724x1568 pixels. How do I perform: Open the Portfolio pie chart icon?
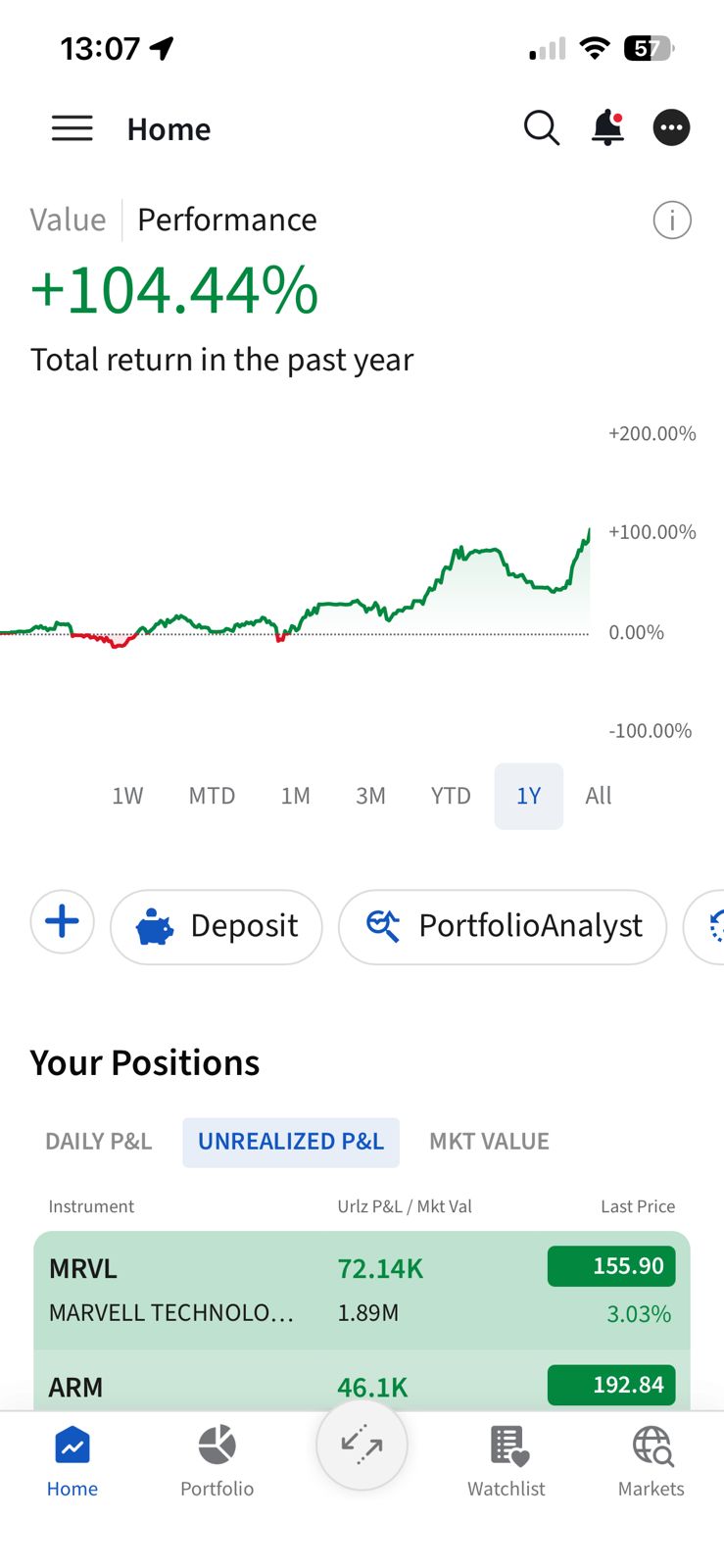(x=217, y=1441)
